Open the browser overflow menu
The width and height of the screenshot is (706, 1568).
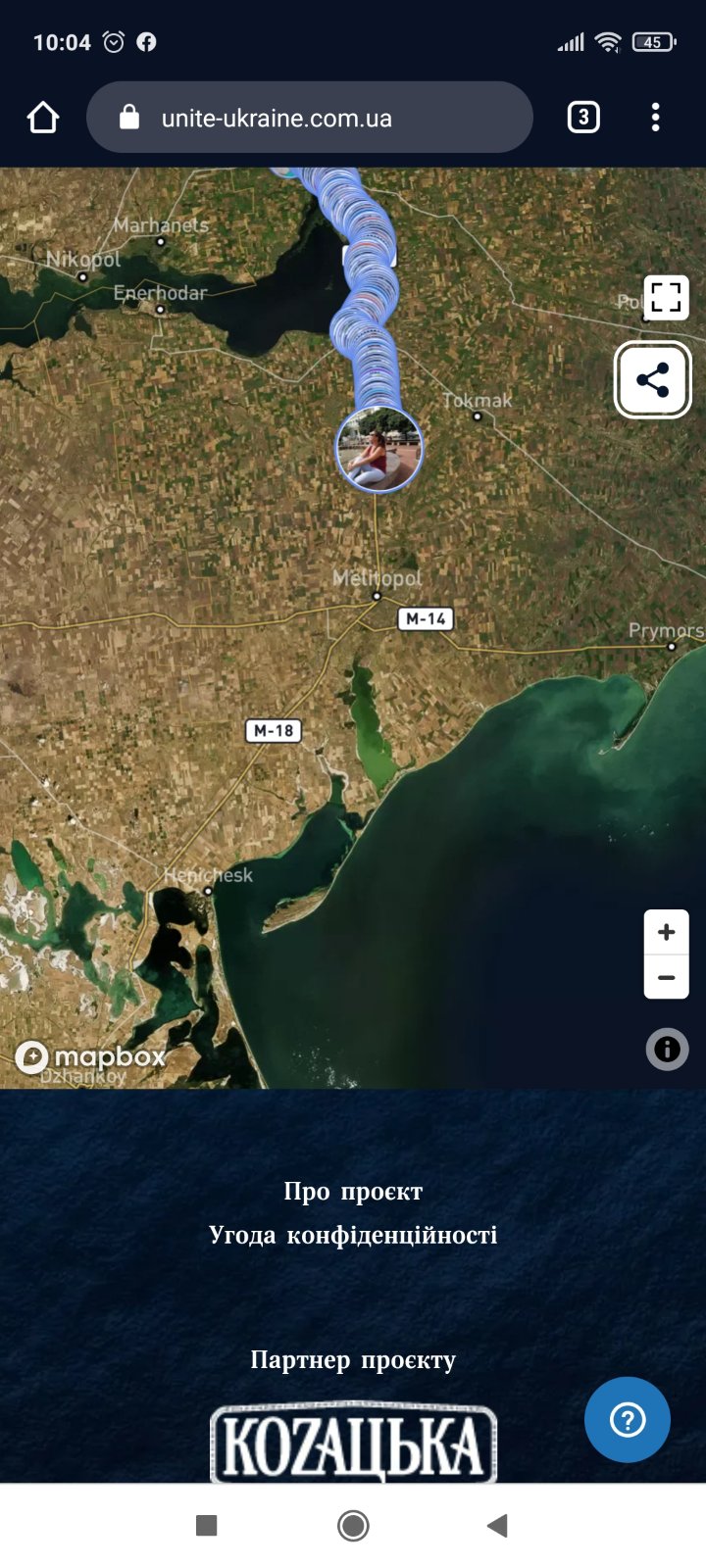(x=655, y=118)
